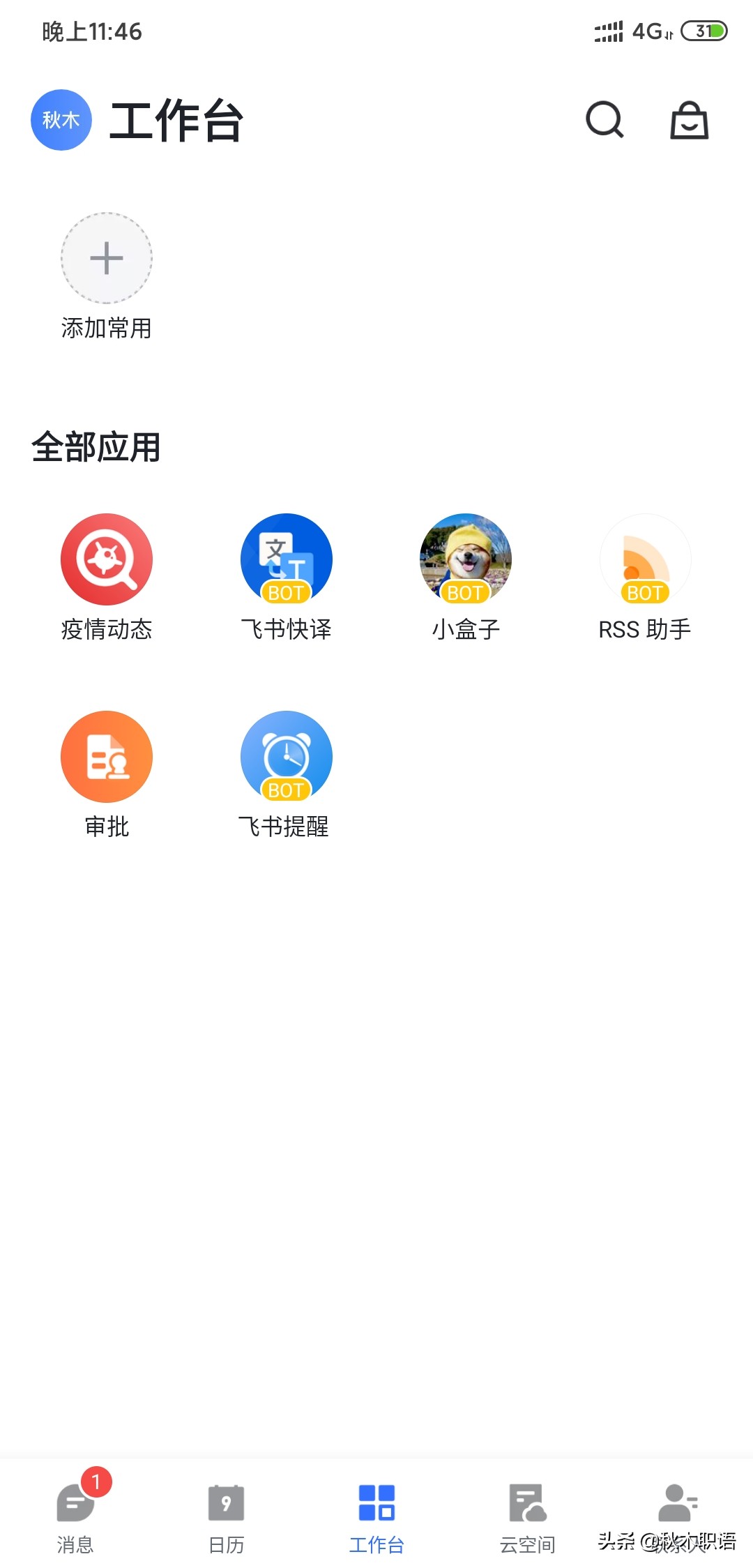This screenshot has height=1568, width=753.
Task: Open the app store bag icon
Action: pos(689,120)
